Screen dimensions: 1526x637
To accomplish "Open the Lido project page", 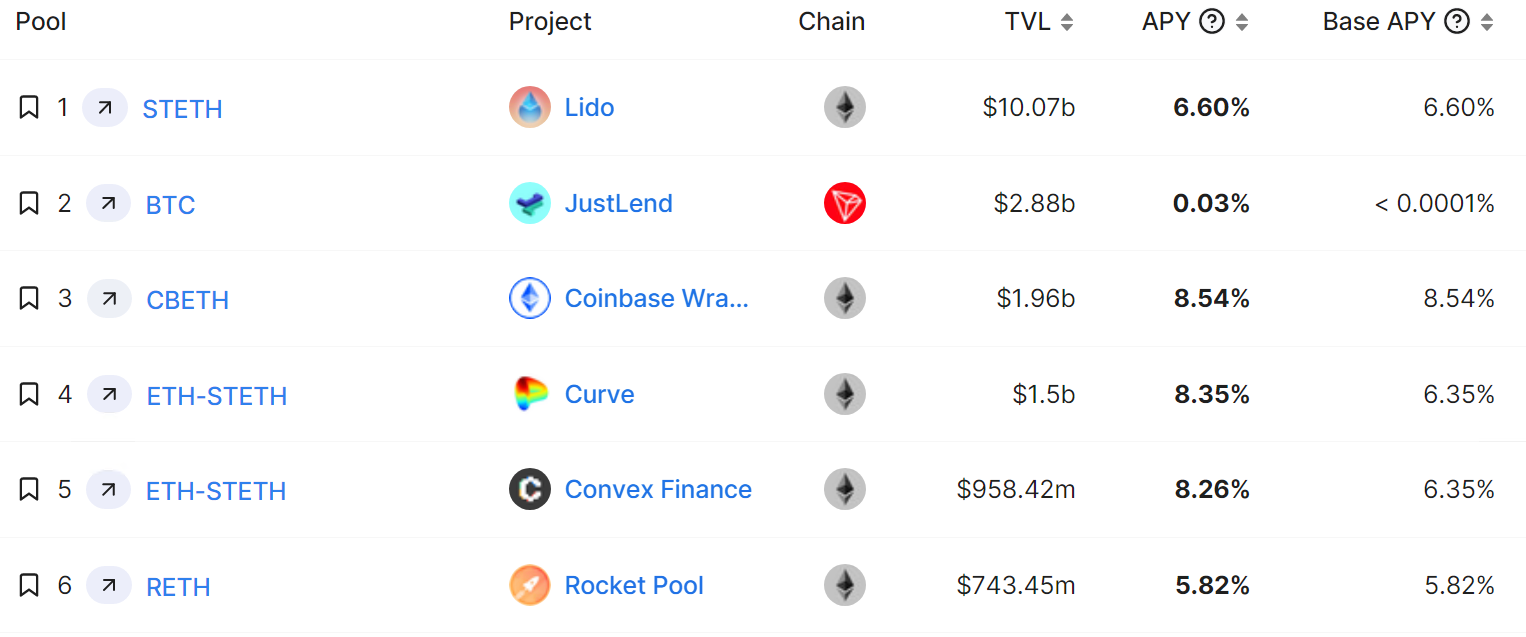I will pyautogui.click(x=589, y=108).
